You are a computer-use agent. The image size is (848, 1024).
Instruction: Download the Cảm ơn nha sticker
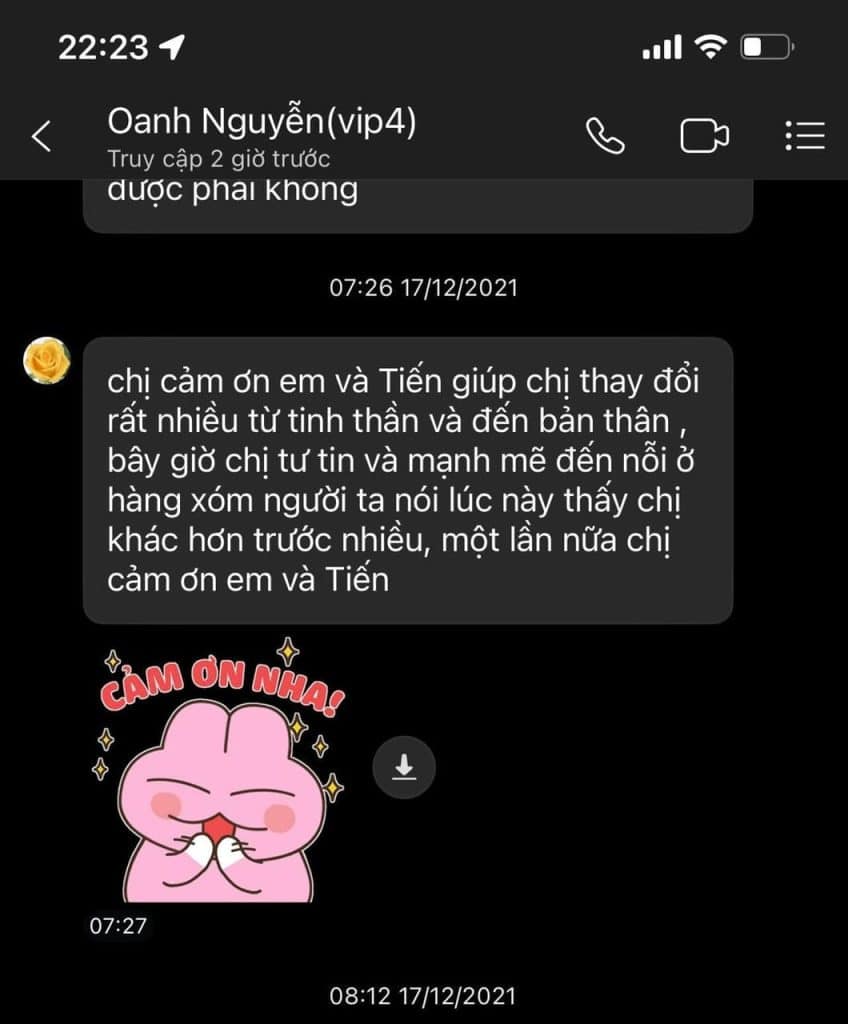(x=404, y=767)
